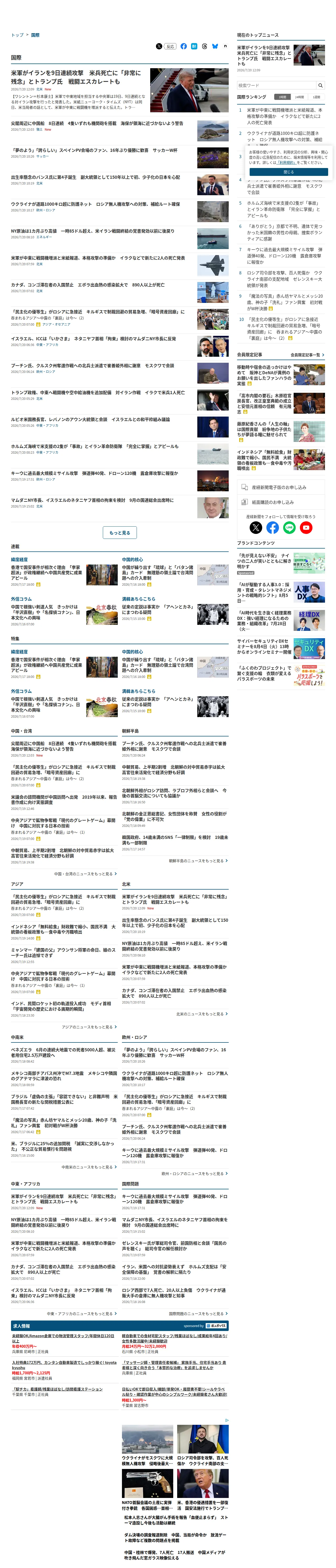Share this page on X from the share icons
Screen dimensions: 336x1568
tap(159, 46)
